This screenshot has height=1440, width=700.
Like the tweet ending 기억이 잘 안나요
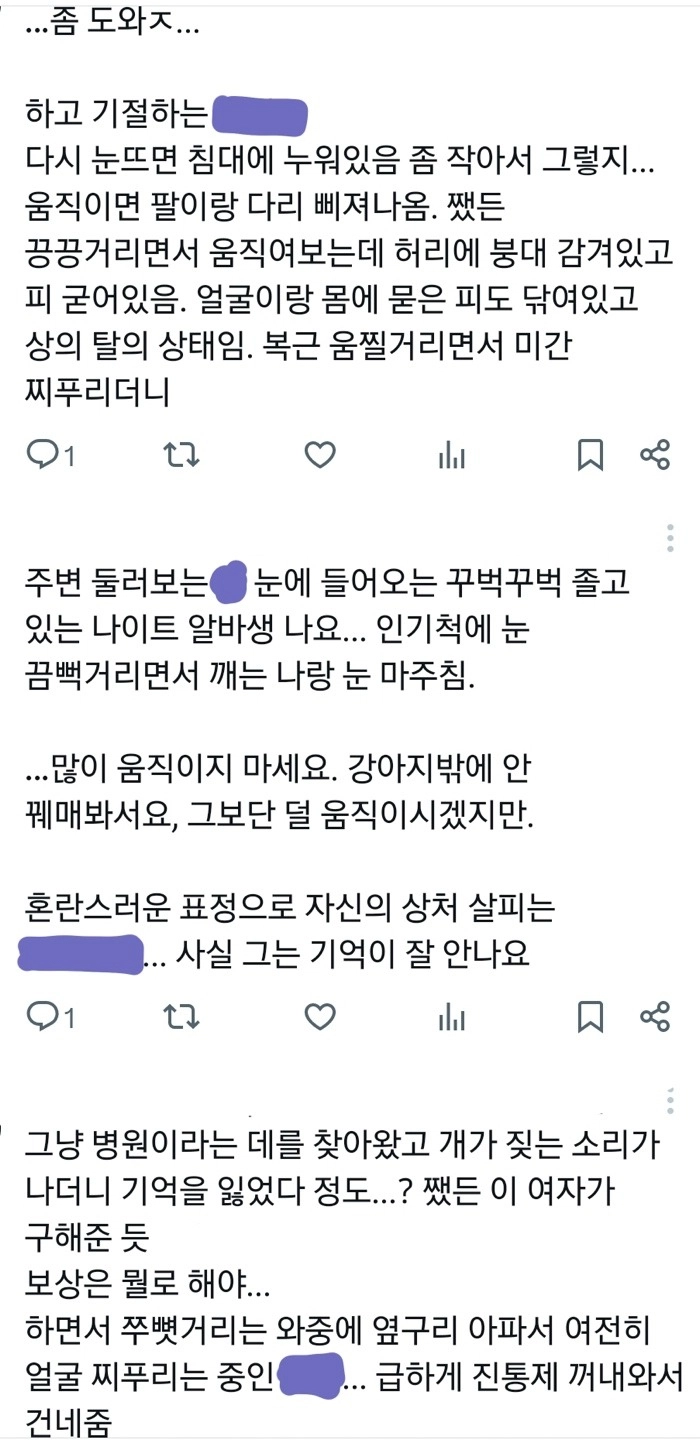coord(319,1017)
